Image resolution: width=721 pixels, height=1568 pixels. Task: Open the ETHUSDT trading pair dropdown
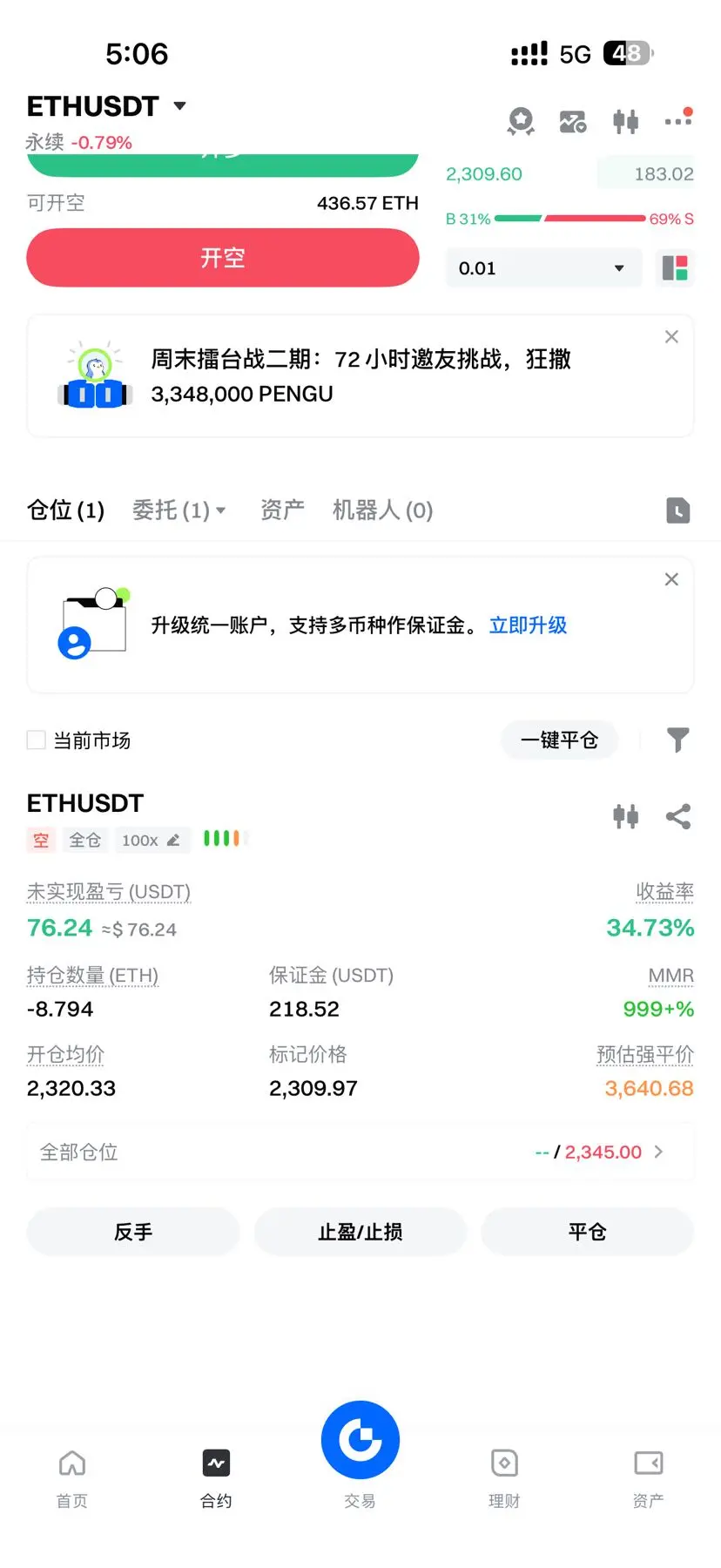(x=104, y=106)
